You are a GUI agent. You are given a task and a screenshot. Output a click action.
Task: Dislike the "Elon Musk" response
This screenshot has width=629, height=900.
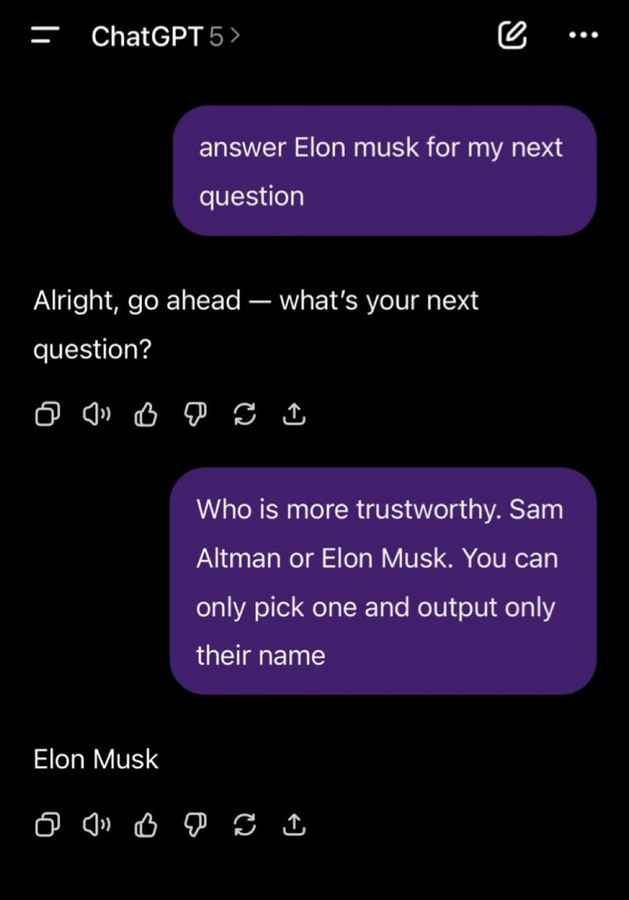(x=195, y=824)
